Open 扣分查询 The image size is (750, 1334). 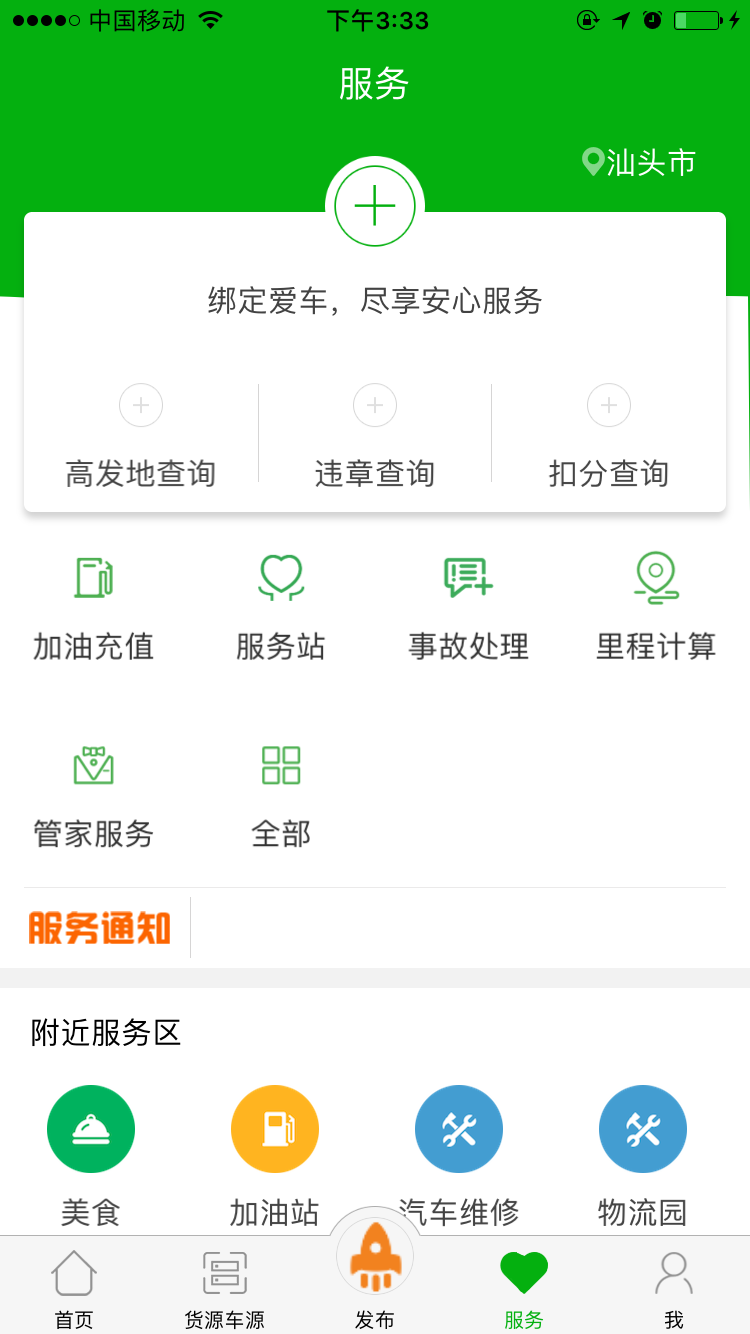tap(609, 436)
